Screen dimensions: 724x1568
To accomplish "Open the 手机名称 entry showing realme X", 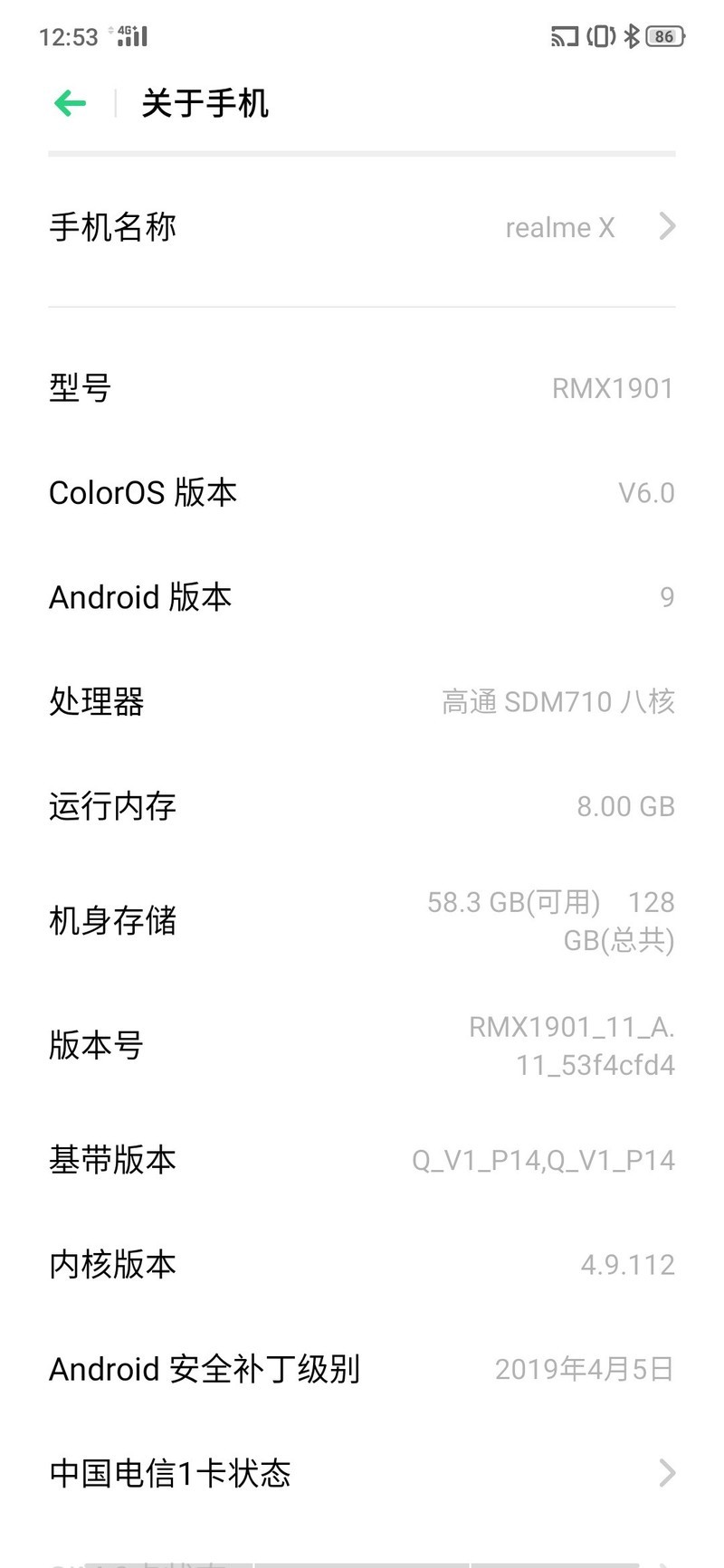I will click(362, 227).
